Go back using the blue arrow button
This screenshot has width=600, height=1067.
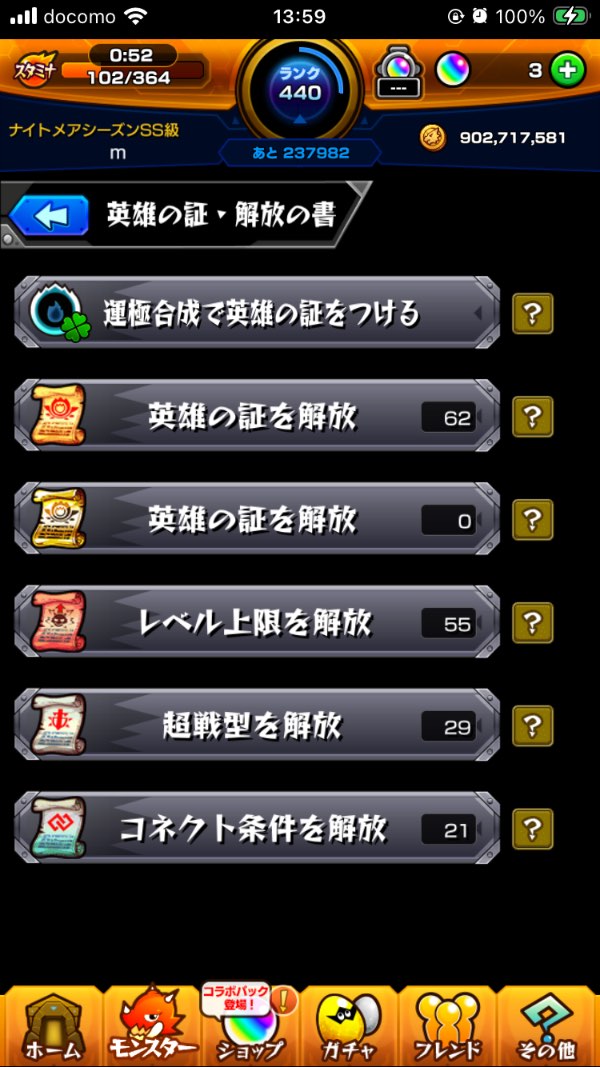click(48, 215)
